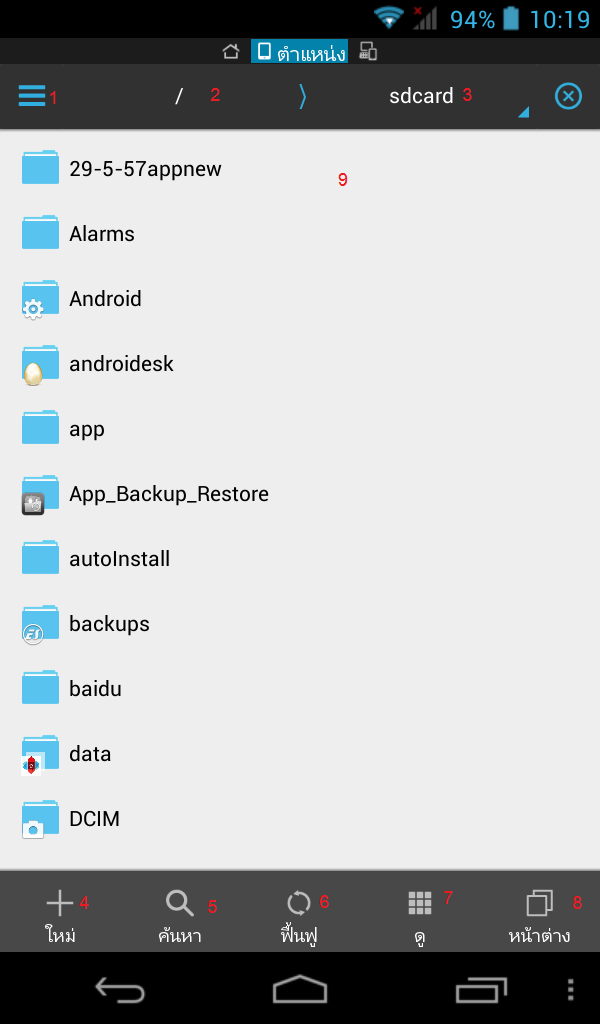The image size is (600, 1024).
Task: Search files with ค้นหา
Action: point(180,915)
